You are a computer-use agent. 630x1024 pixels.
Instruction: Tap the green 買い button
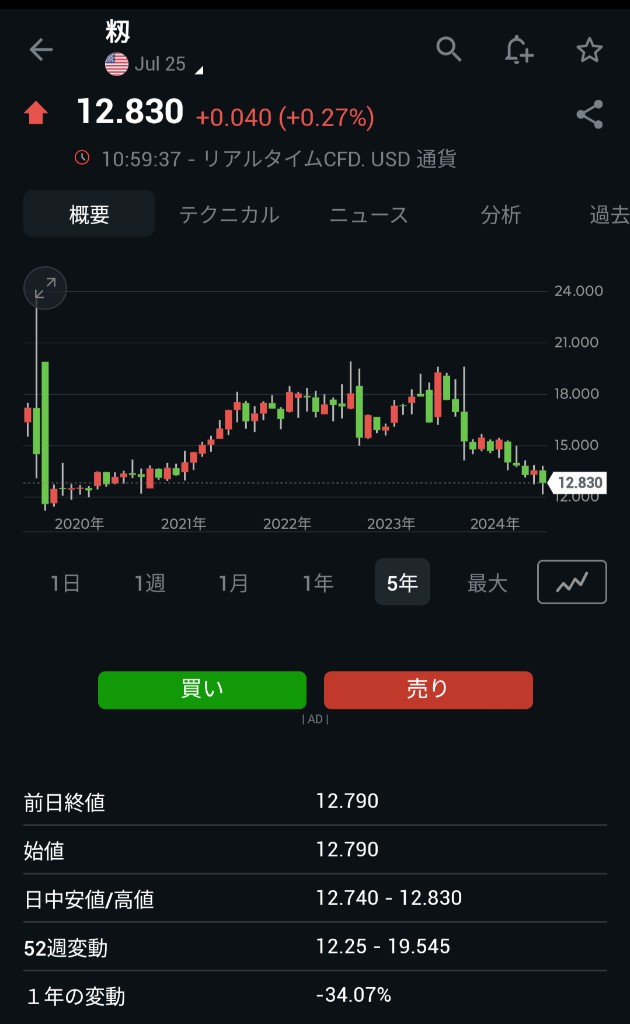pyautogui.click(x=202, y=690)
